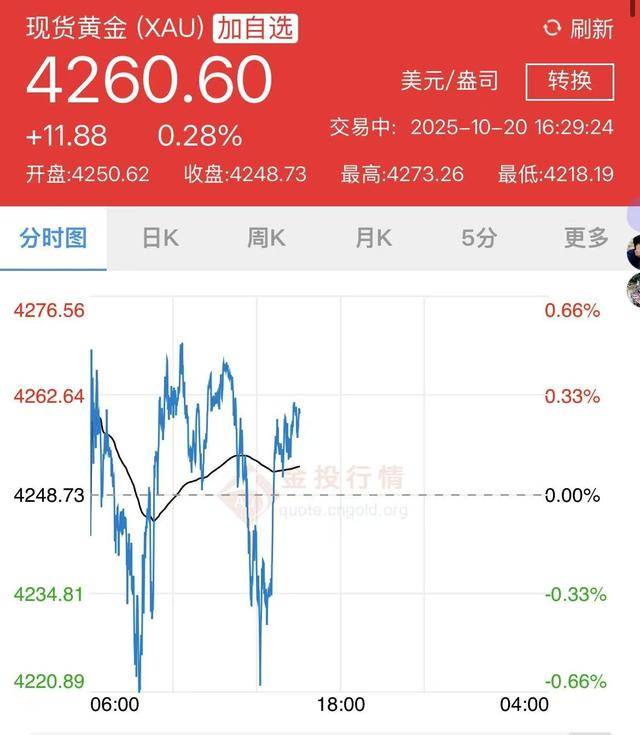Screen dimensions: 640x735
Task: Refresh the gold quote (刷新)
Action: click(x=579, y=29)
